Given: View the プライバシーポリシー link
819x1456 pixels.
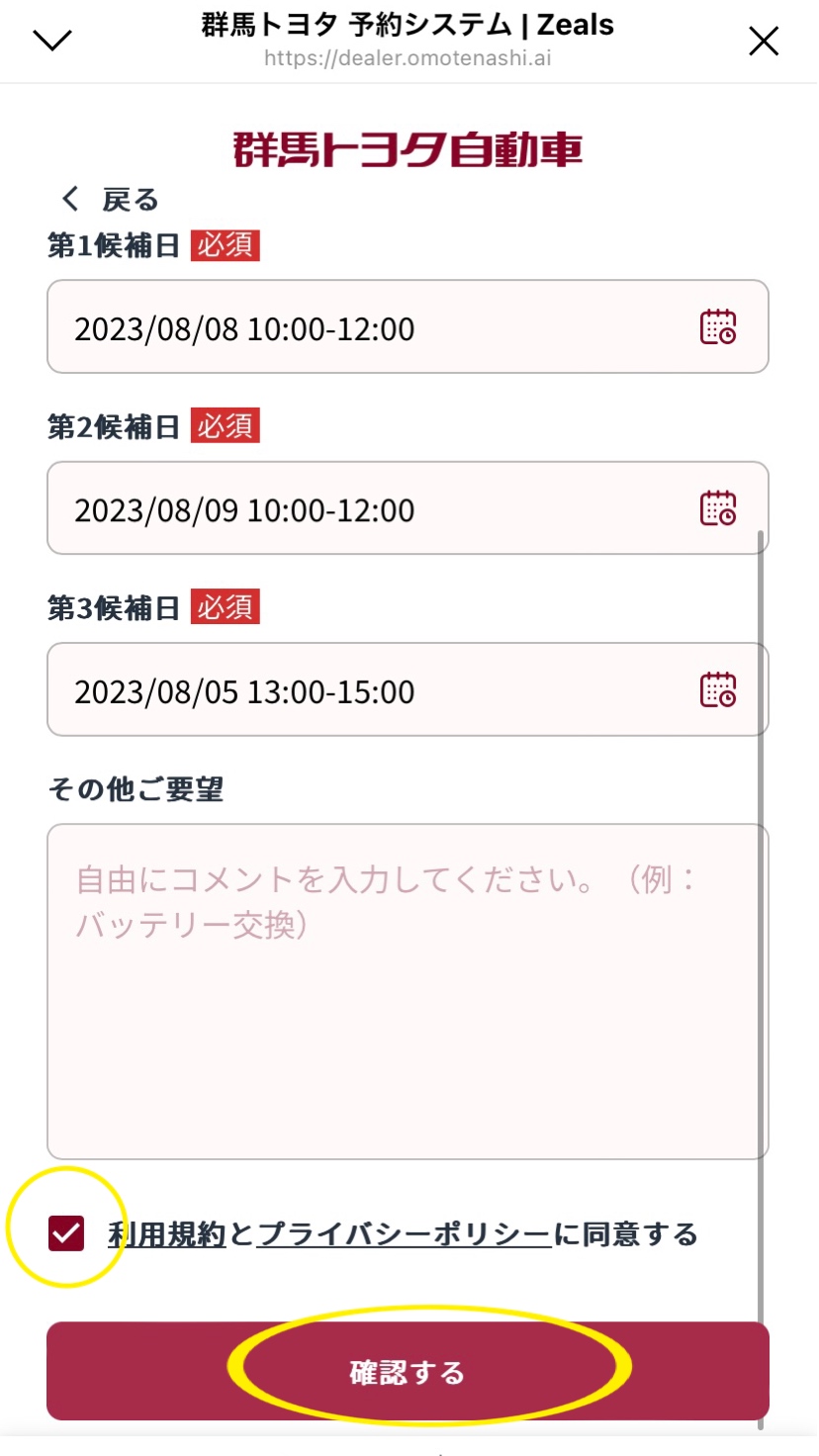Looking at the screenshot, I should coord(404,1234).
